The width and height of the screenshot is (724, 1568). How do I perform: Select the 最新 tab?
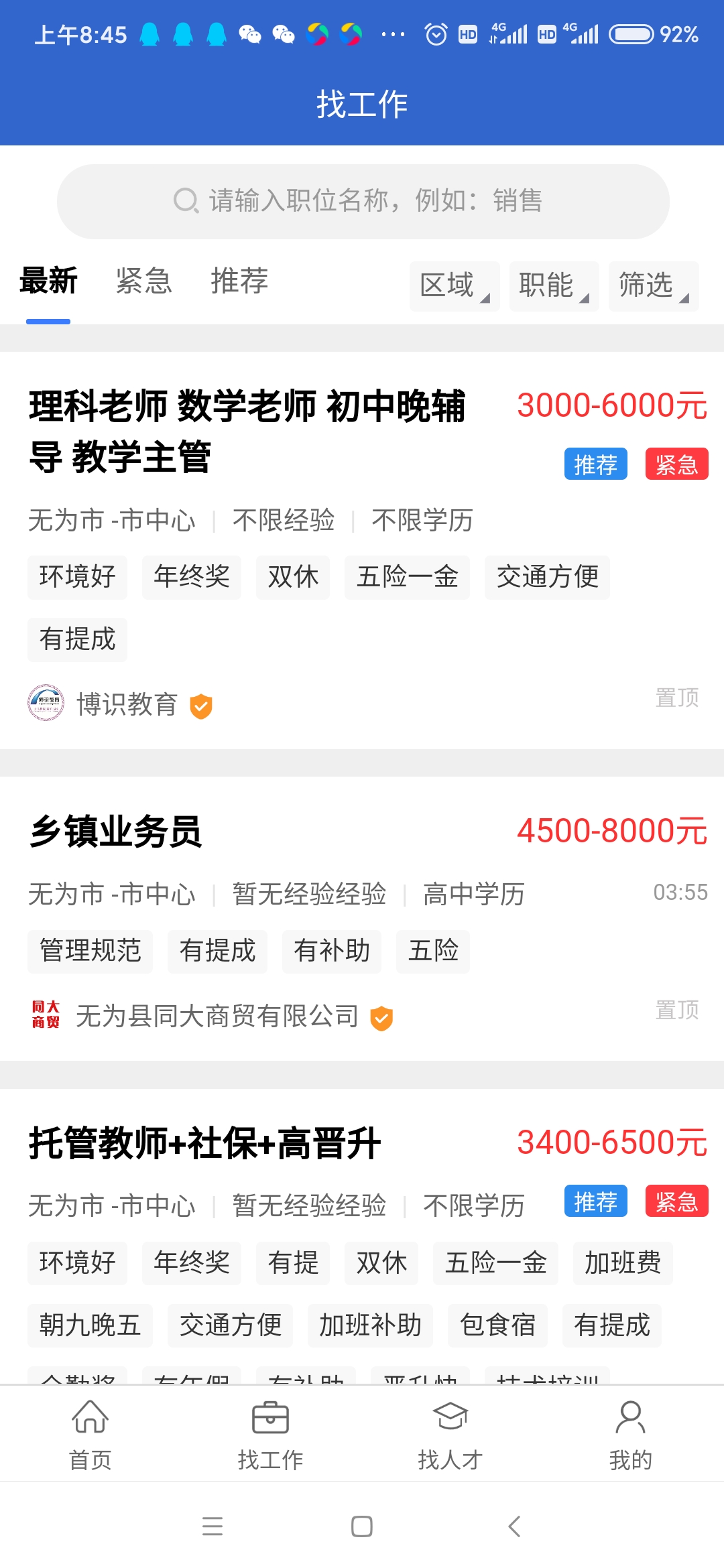48,281
